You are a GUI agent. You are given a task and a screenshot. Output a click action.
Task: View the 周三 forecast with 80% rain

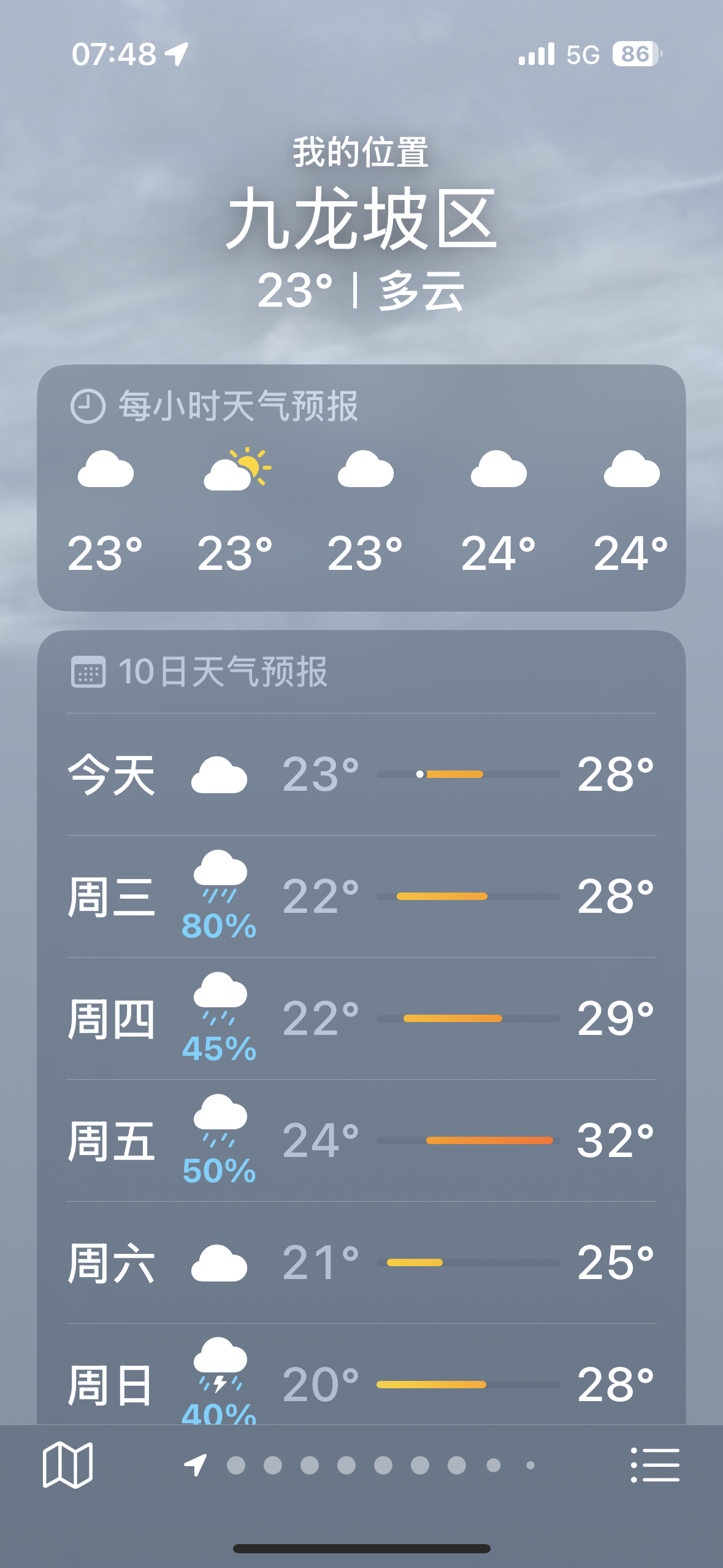pos(361,896)
